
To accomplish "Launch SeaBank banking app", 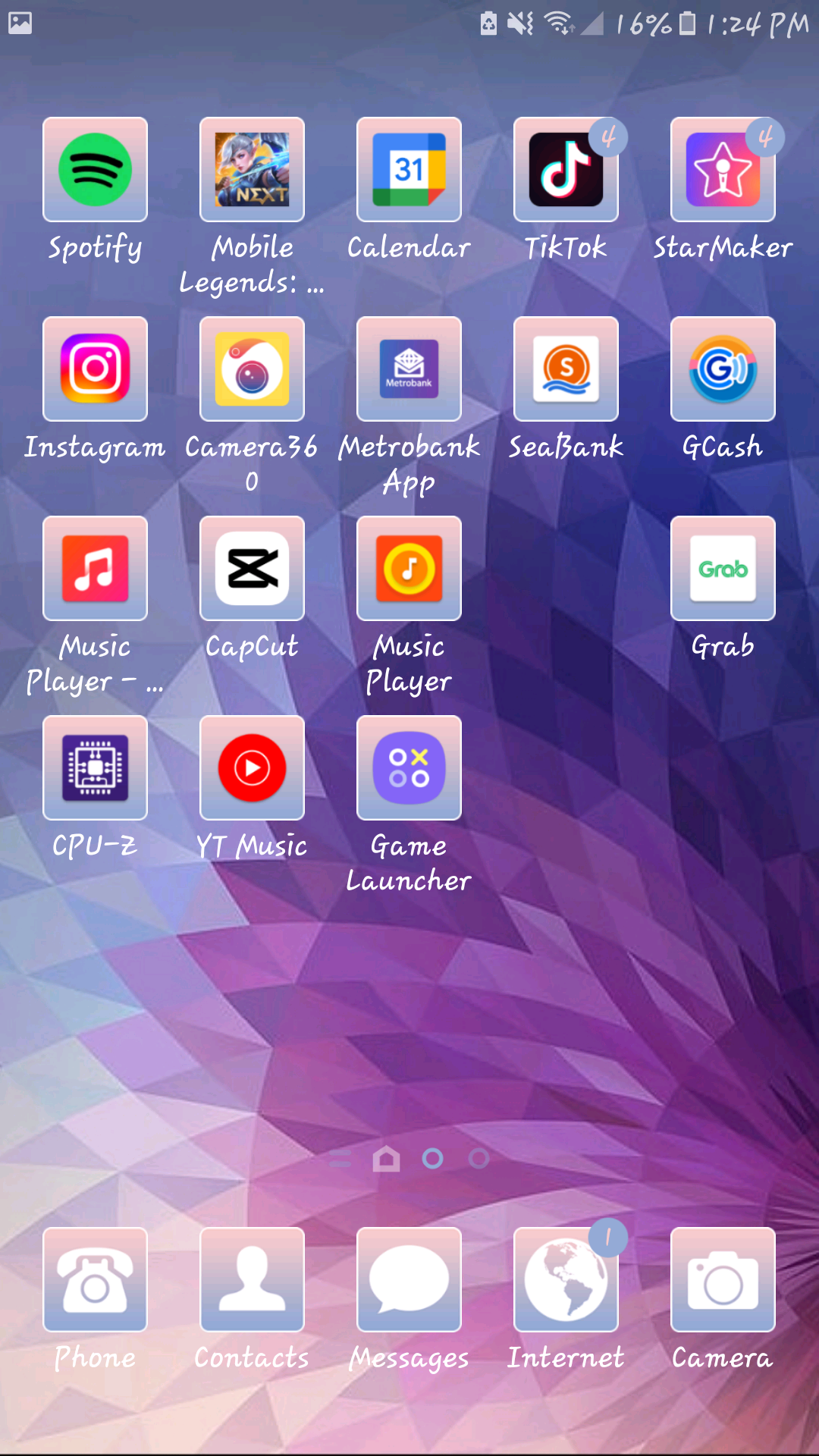I will [x=566, y=369].
